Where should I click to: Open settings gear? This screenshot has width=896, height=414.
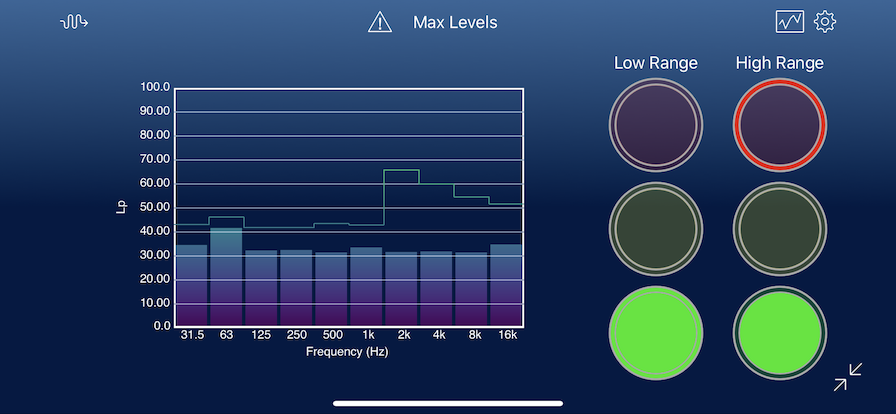click(x=825, y=21)
